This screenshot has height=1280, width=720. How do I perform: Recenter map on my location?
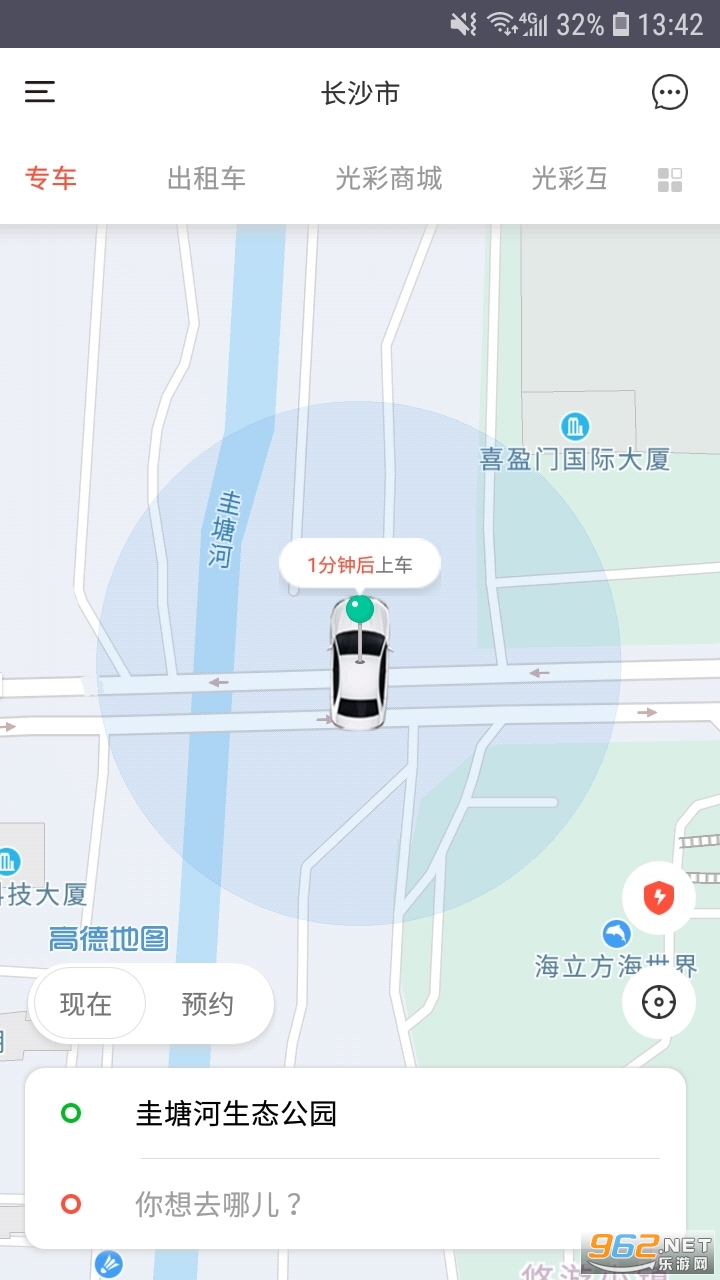click(x=658, y=1001)
